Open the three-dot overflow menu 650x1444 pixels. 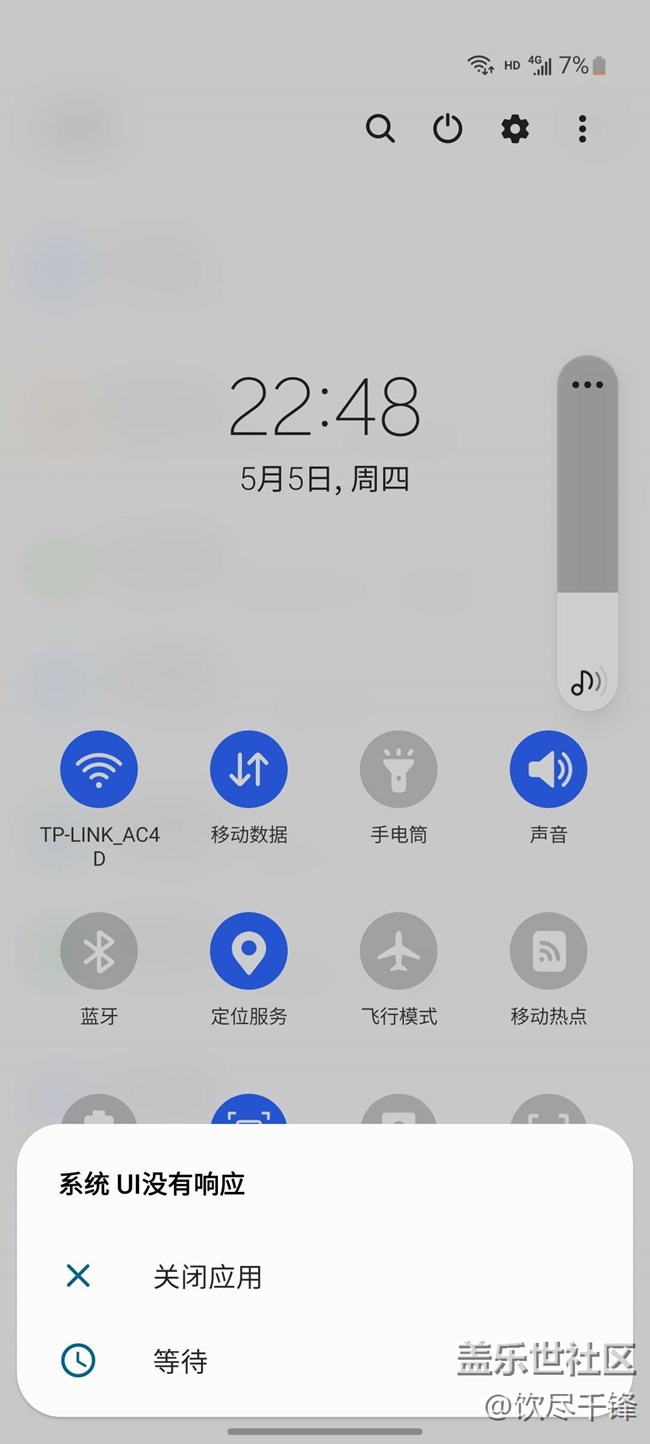click(582, 129)
